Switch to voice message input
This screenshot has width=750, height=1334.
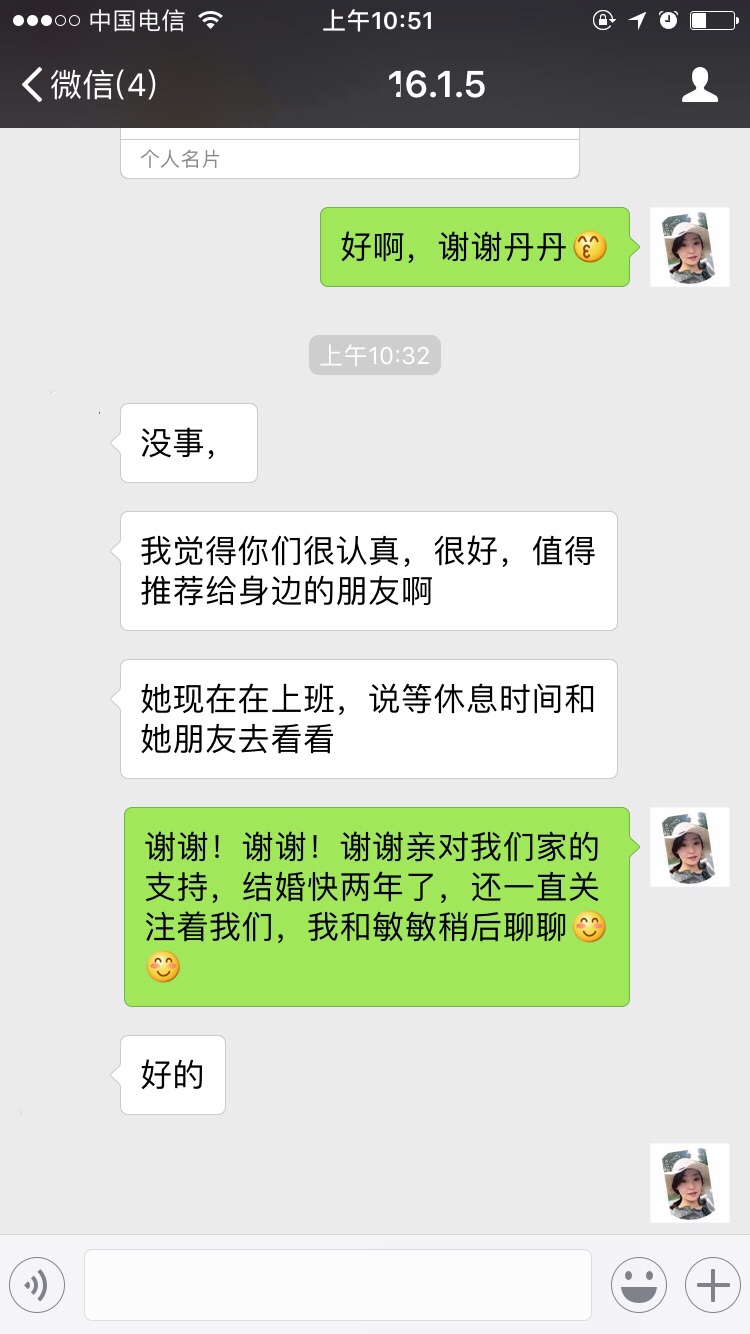[x=37, y=1285]
